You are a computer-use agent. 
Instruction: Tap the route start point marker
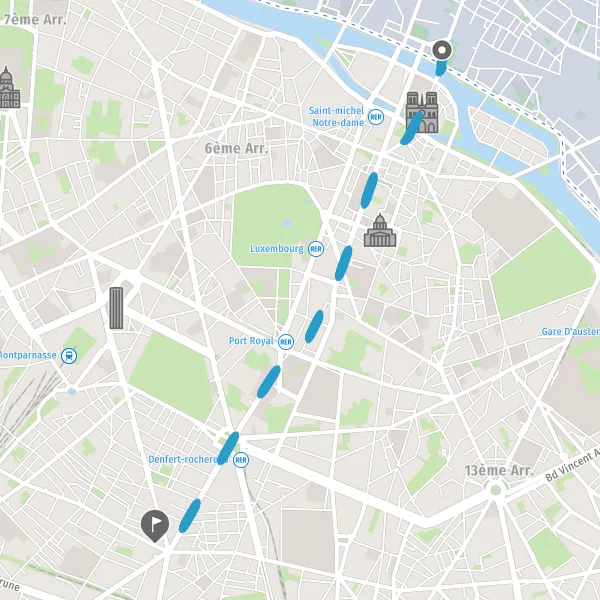tap(442, 51)
